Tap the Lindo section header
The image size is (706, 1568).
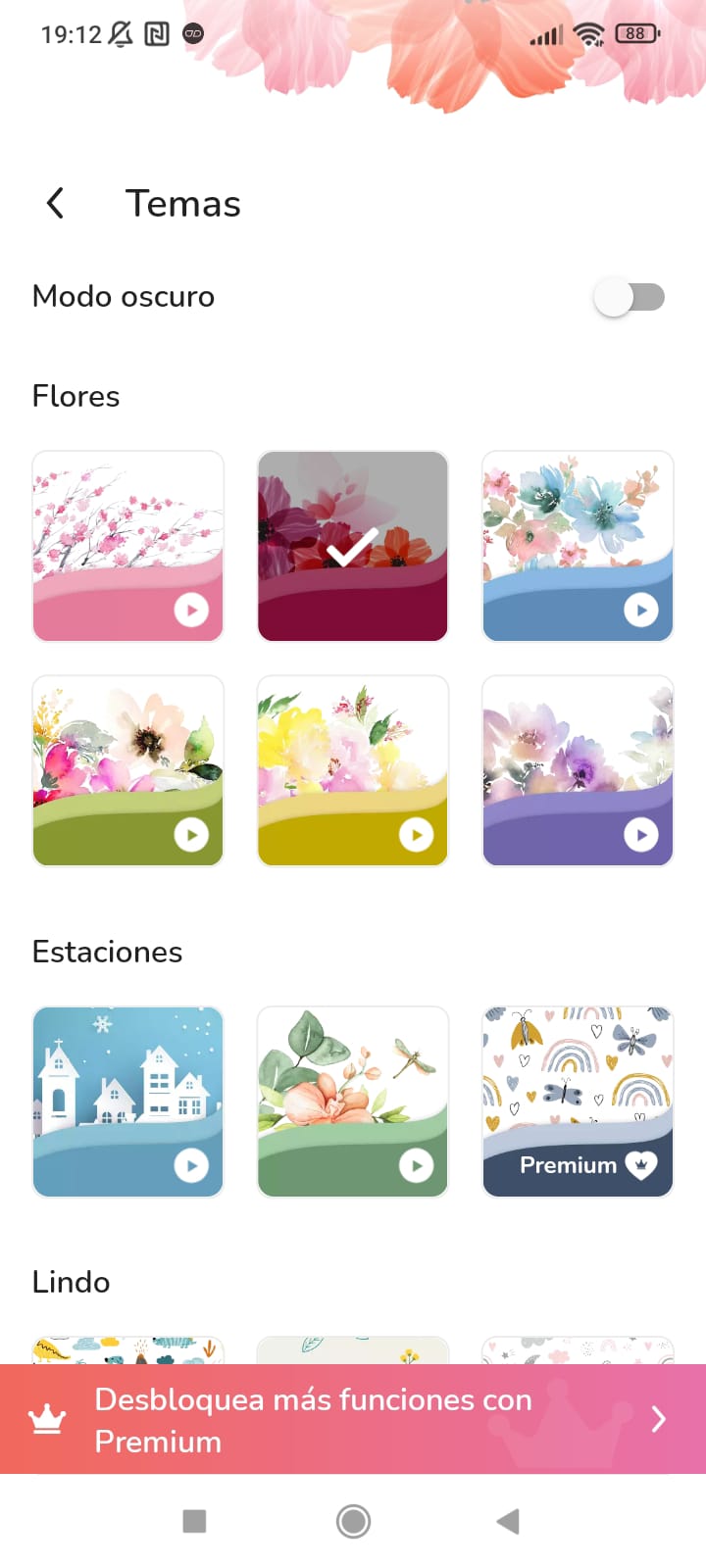70,1281
